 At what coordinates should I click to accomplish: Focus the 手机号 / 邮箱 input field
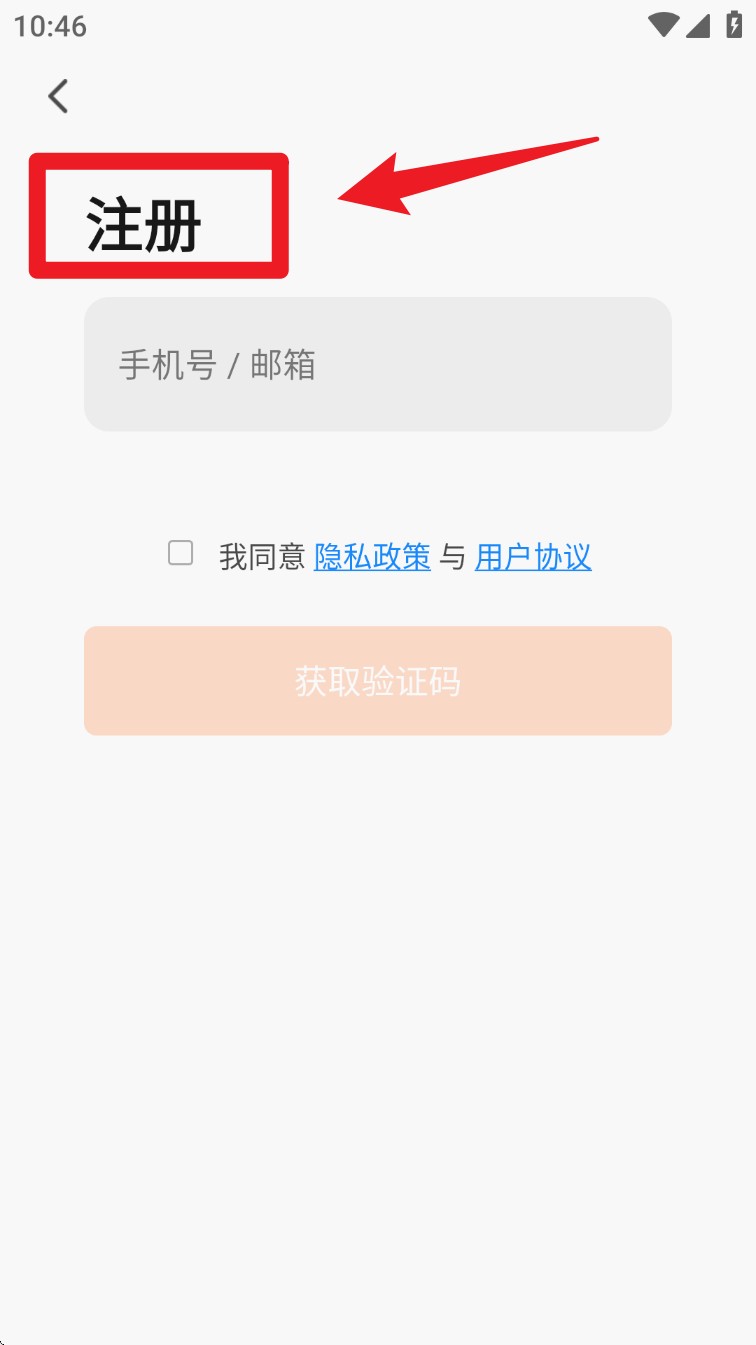tap(378, 364)
